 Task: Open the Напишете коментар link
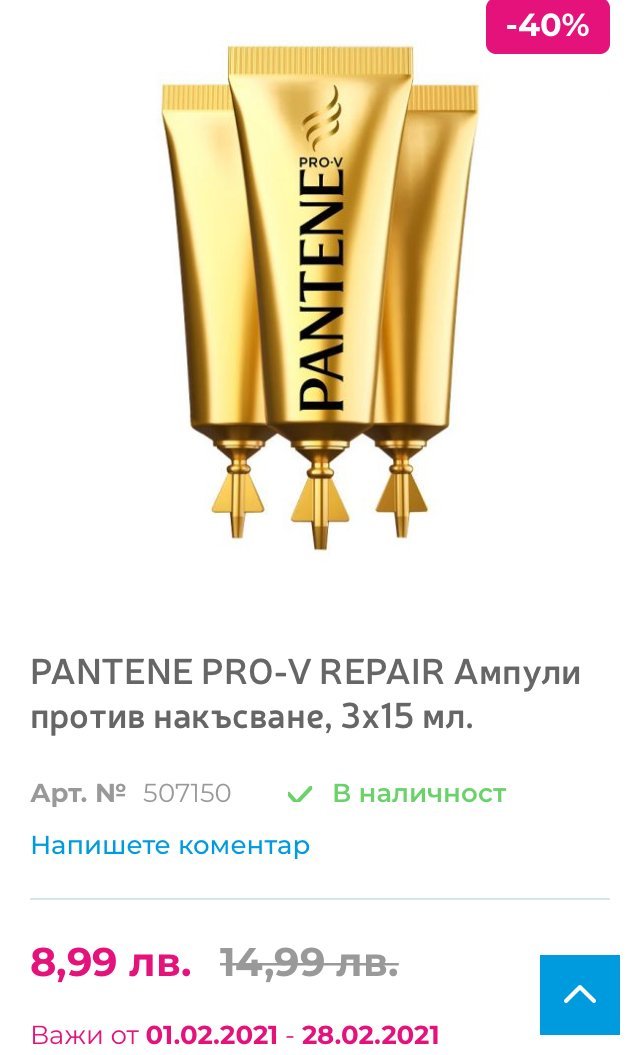point(170,845)
